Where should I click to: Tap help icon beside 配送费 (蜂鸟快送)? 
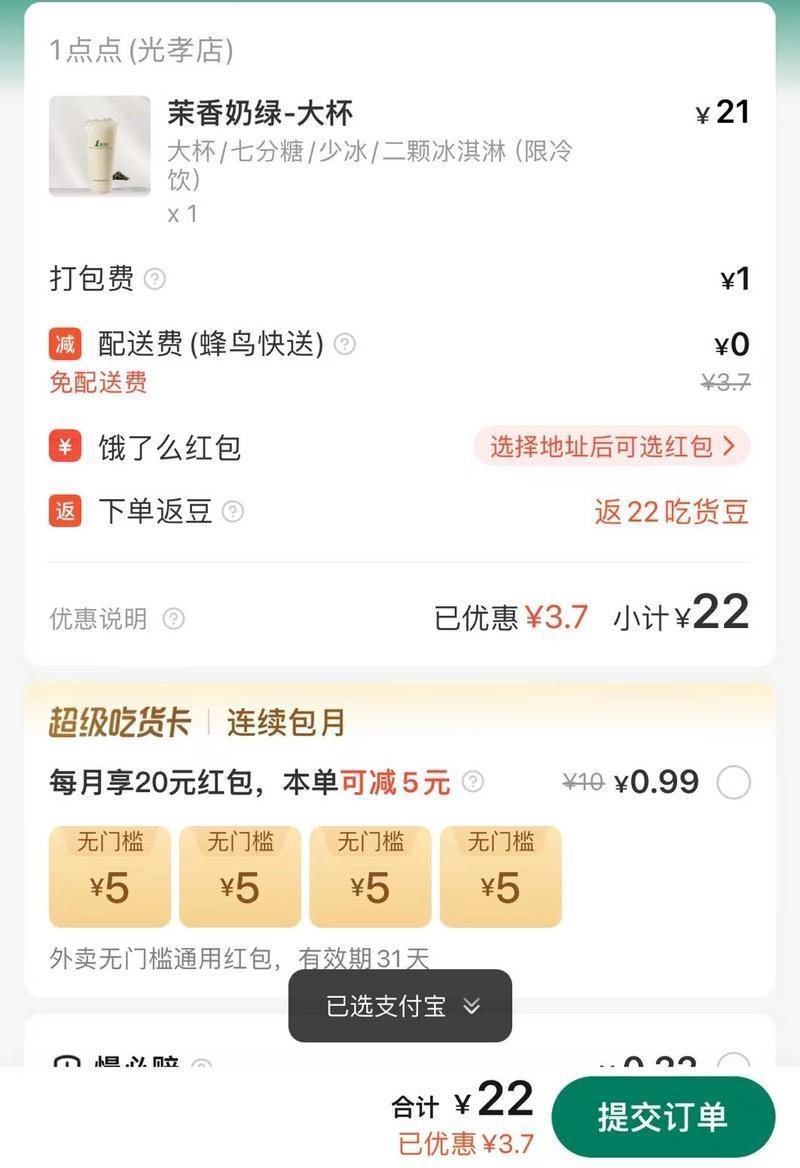point(345,345)
